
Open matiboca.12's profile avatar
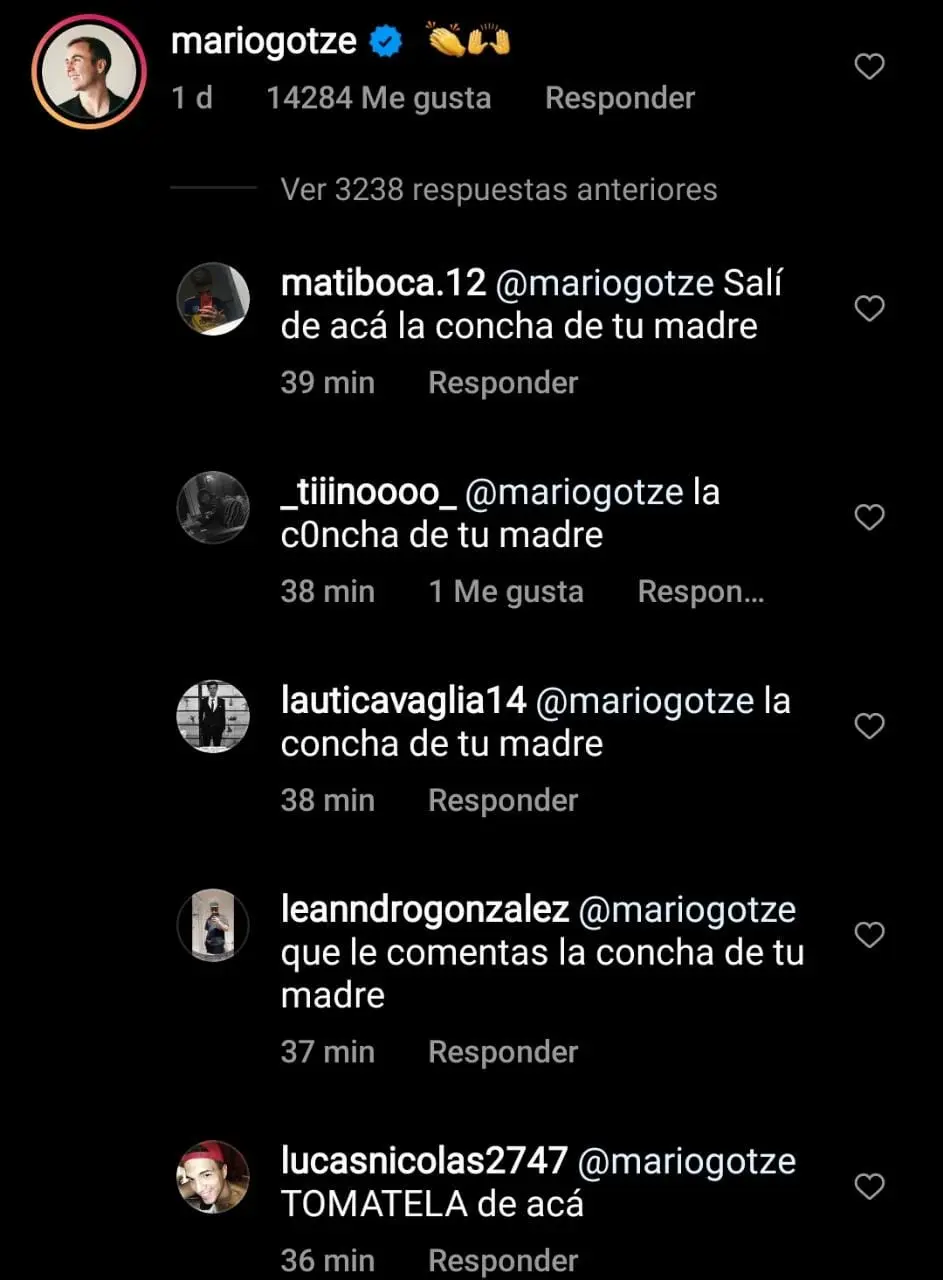(x=213, y=299)
